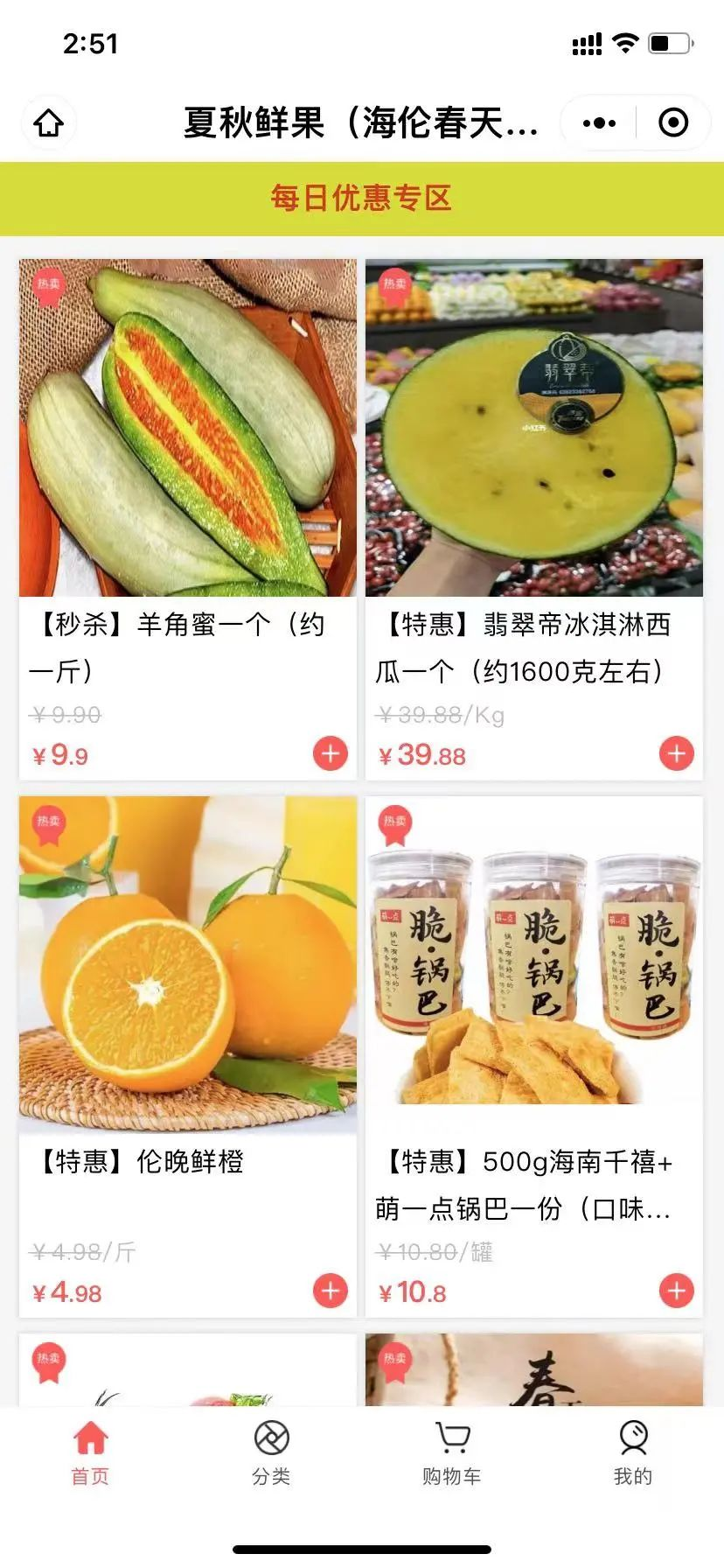Go to the 我的 tab
Screen dimensions: 724x1568
pos(633,1453)
